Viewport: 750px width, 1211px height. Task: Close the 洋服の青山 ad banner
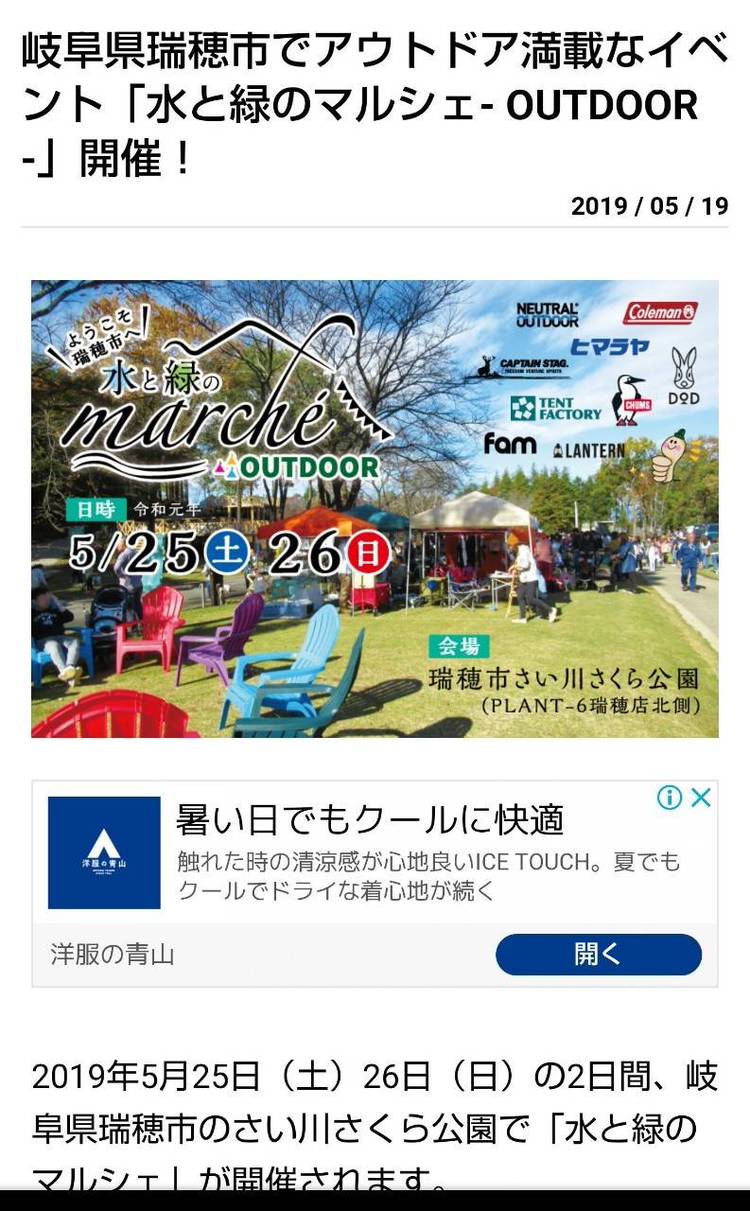702,797
